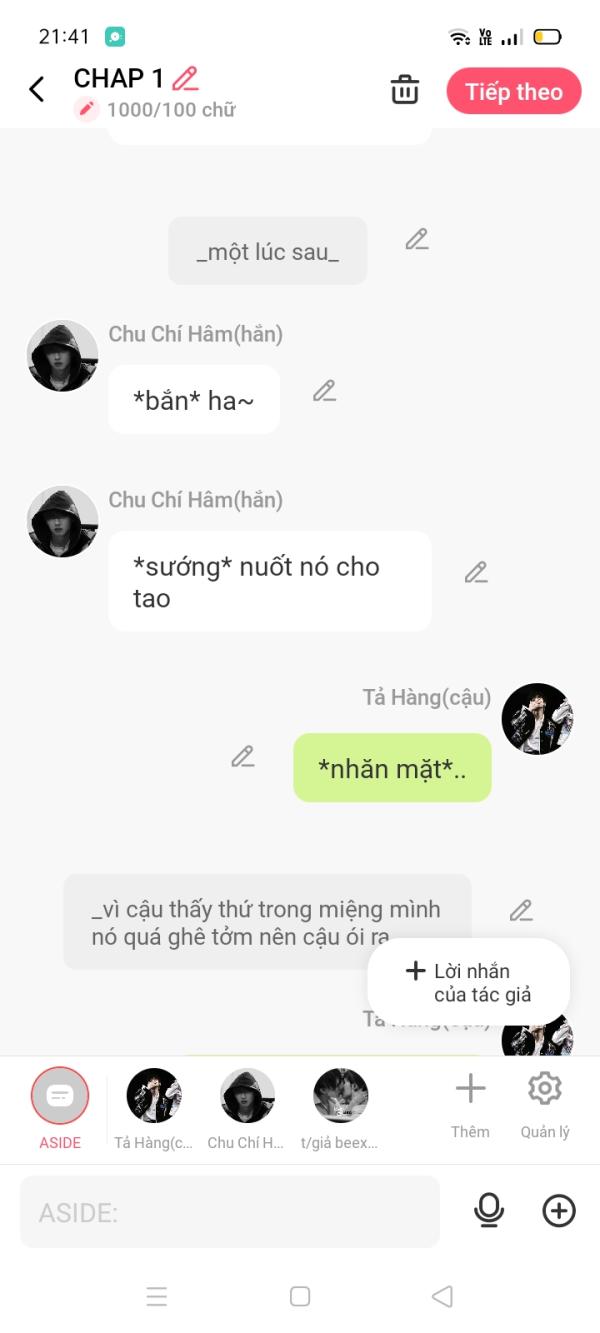Screen dimensions: 600x1333
Task: Go back with the system navigation triangle
Action: coord(442,1297)
